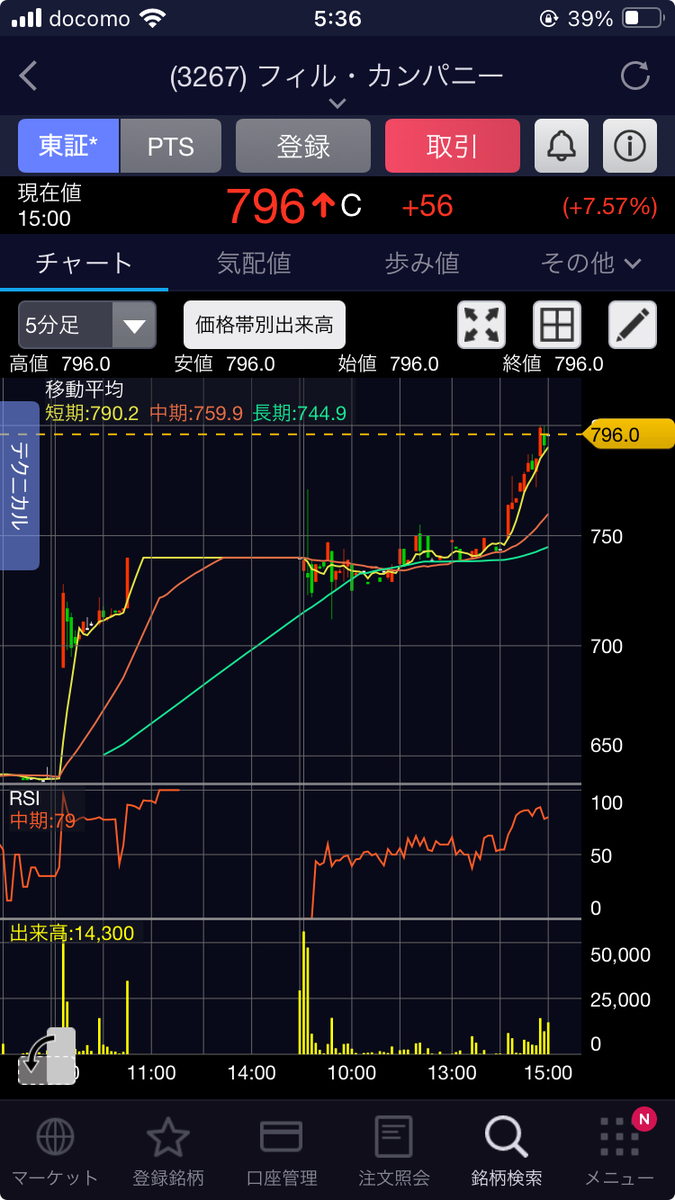675x1200 pixels.
Task: Expand the stock name chevron
Action: (337, 103)
